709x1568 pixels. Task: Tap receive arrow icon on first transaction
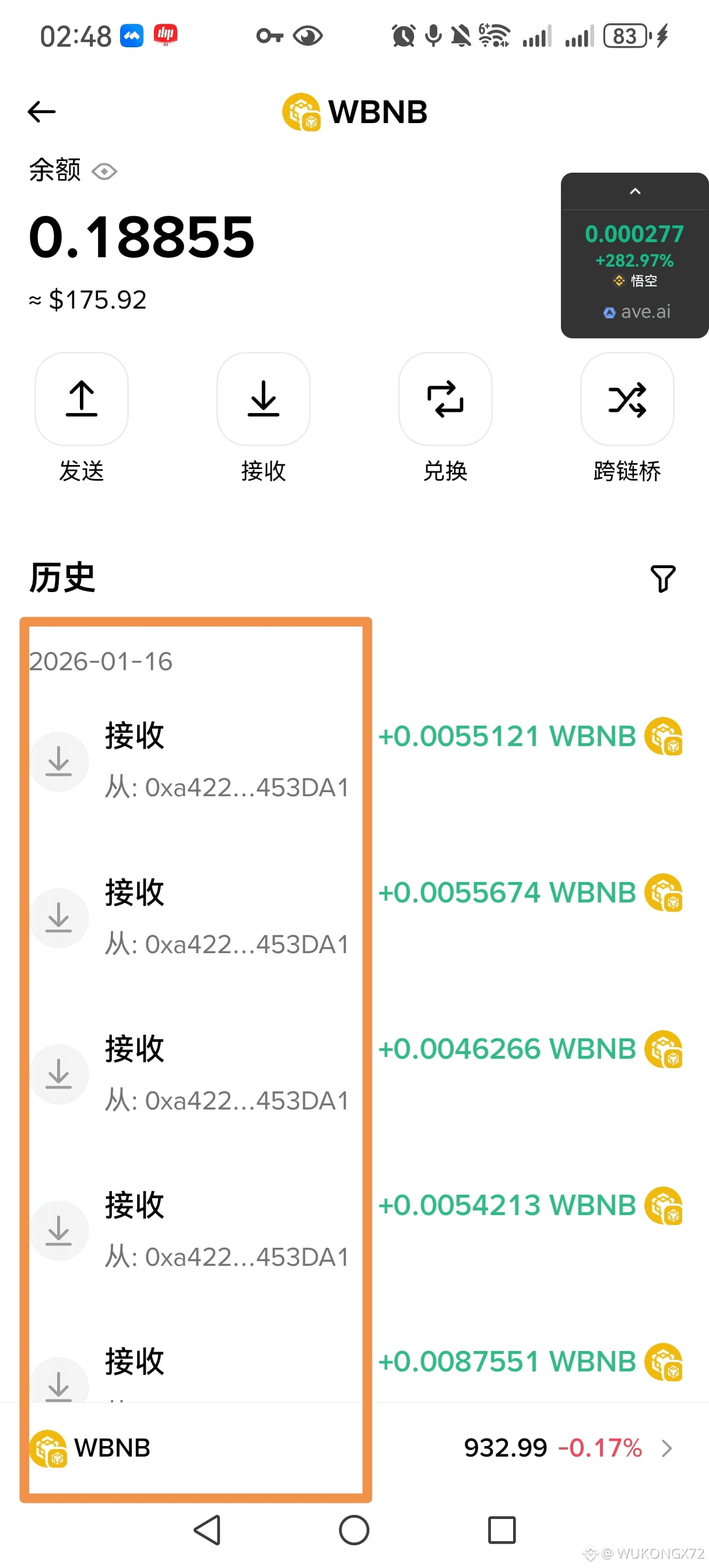point(58,761)
